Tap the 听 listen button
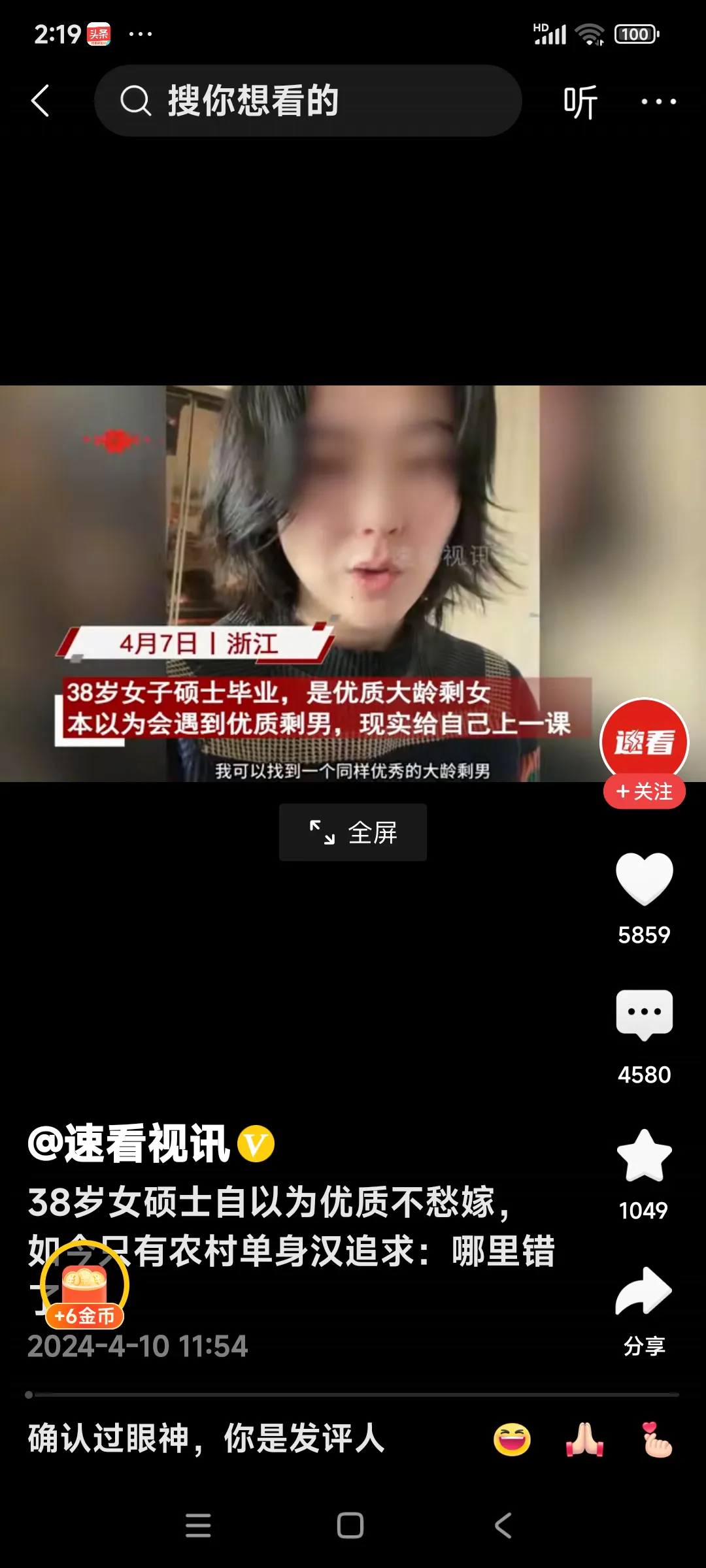706x1568 pixels. tap(580, 102)
